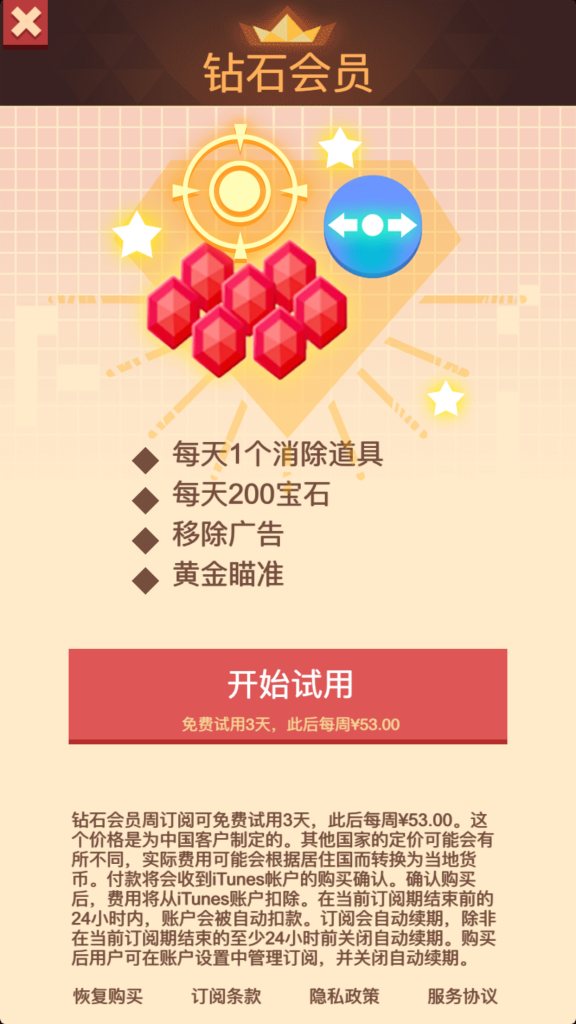Viewport: 576px width, 1024px height.
Task: View 服务协议 service agreement
Action: [x=462, y=997]
